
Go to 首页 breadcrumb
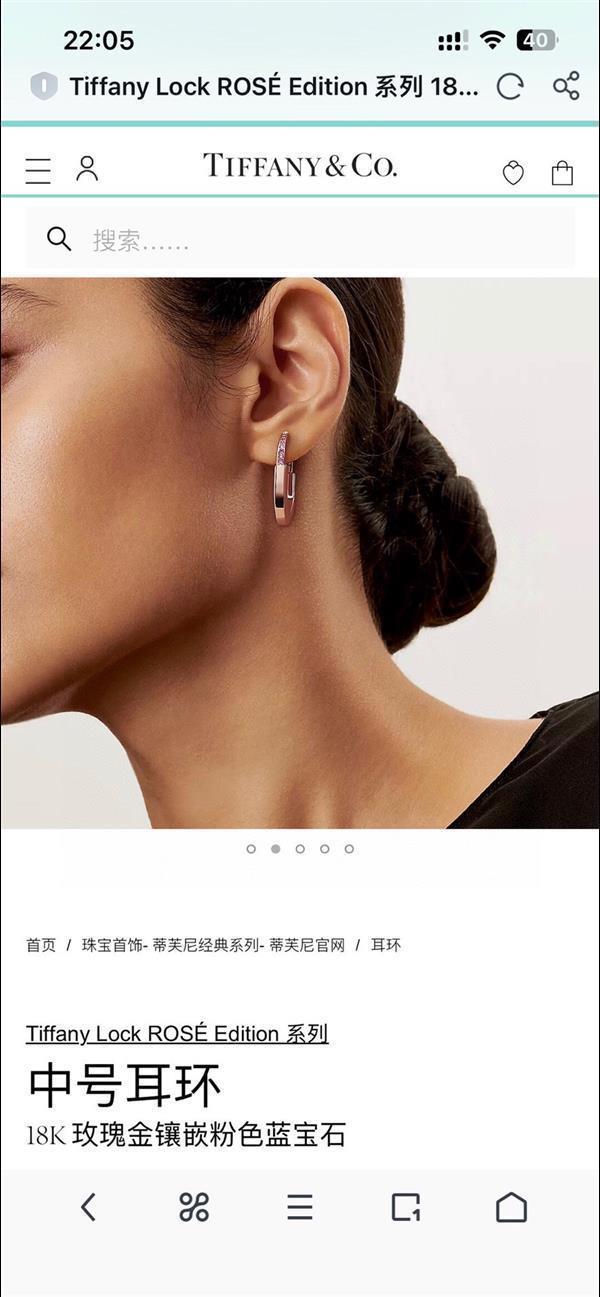(41, 945)
